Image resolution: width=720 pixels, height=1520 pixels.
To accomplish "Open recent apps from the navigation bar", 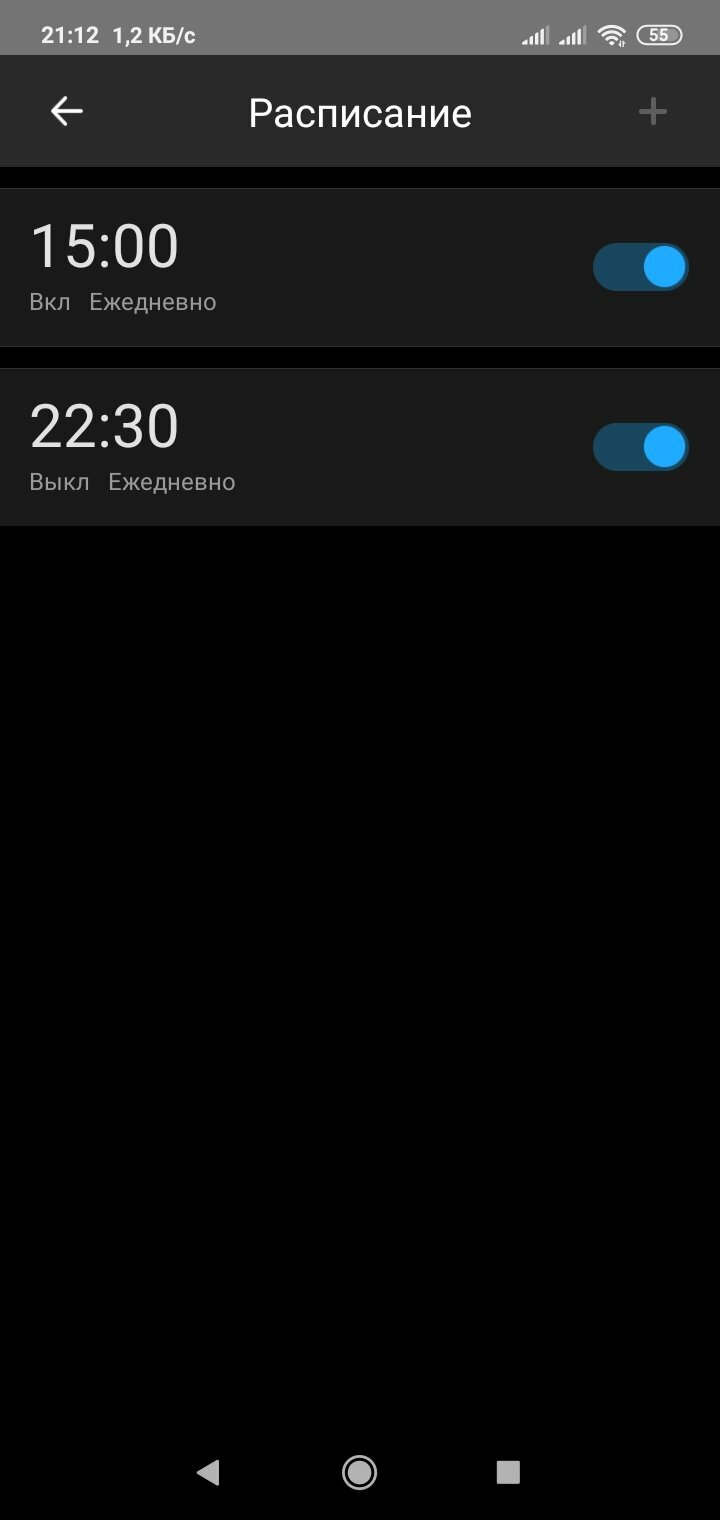I will pyautogui.click(x=508, y=1472).
